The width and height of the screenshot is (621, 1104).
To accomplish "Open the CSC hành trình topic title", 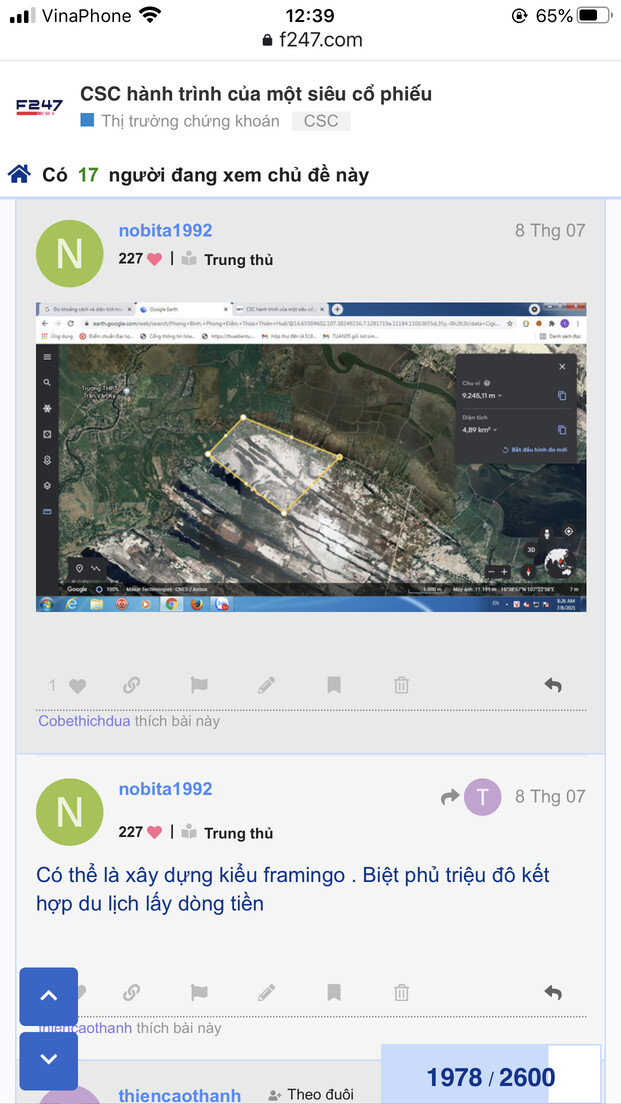I will pos(256,94).
